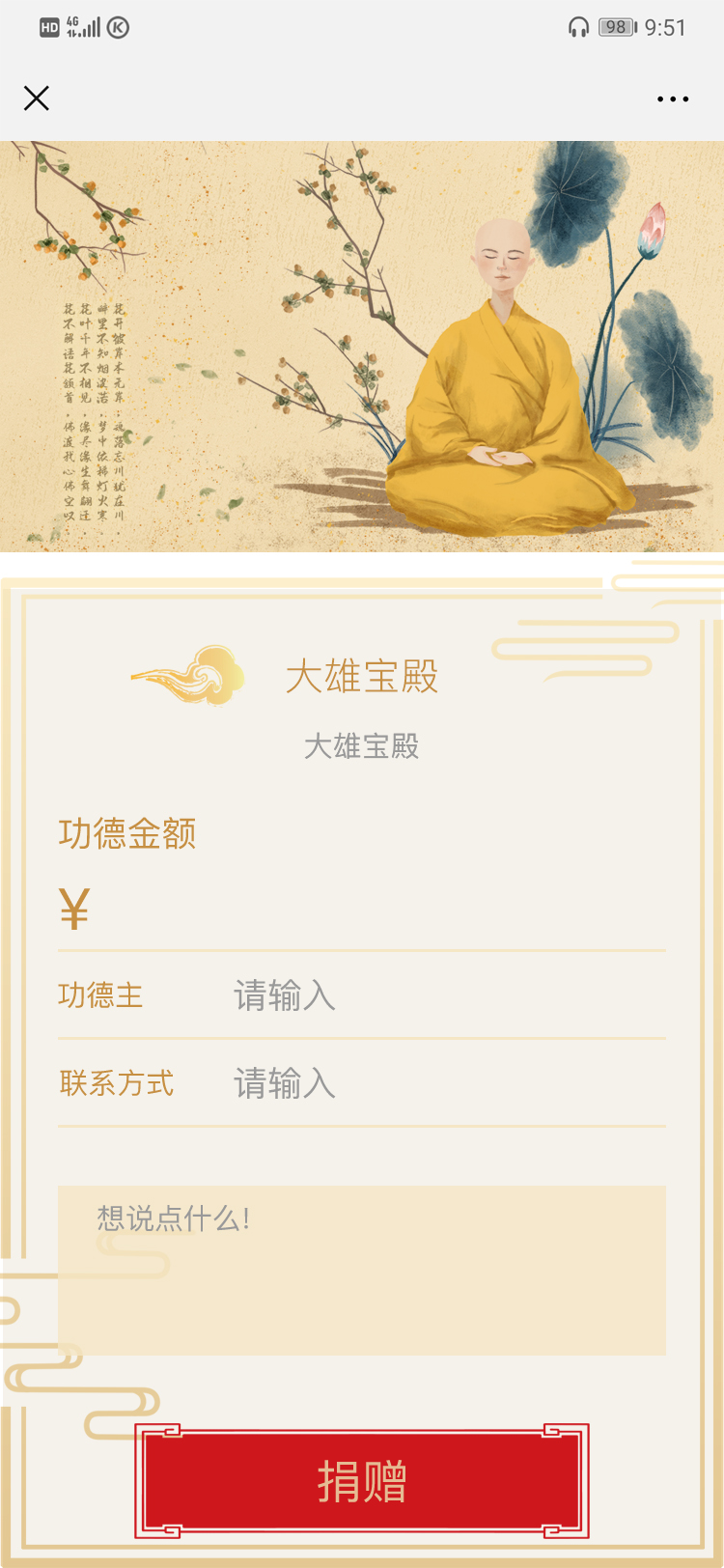
Task: Focus the 联系方式 contact input
Action: pyautogui.click(x=444, y=1083)
